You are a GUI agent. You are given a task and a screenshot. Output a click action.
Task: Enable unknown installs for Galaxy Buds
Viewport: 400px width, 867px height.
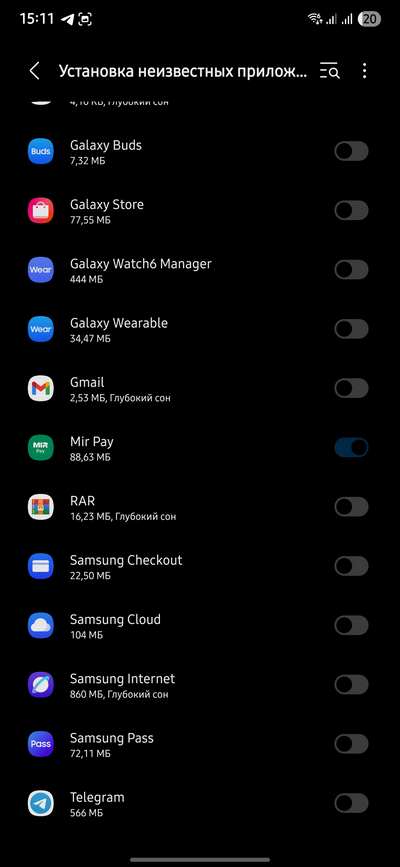(x=351, y=151)
